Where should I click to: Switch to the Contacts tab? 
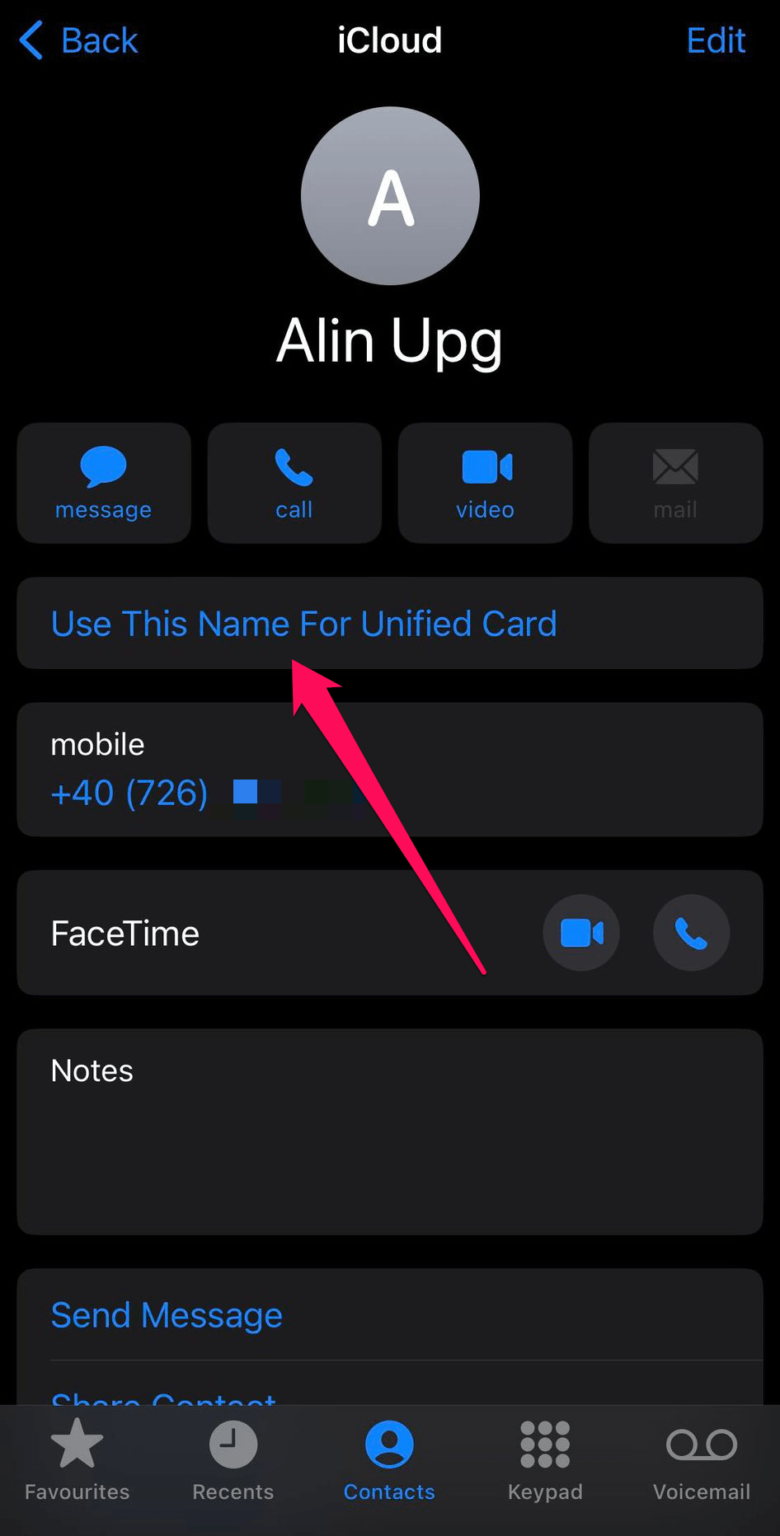[x=389, y=1461]
